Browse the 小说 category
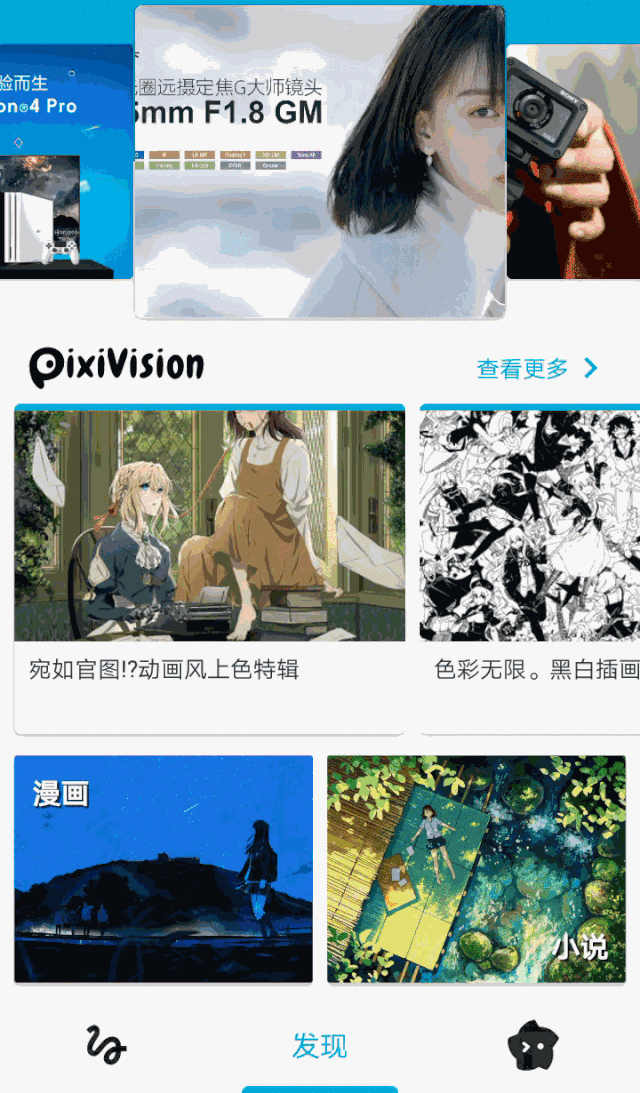This screenshot has height=1093, width=640. click(x=476, y=869)
